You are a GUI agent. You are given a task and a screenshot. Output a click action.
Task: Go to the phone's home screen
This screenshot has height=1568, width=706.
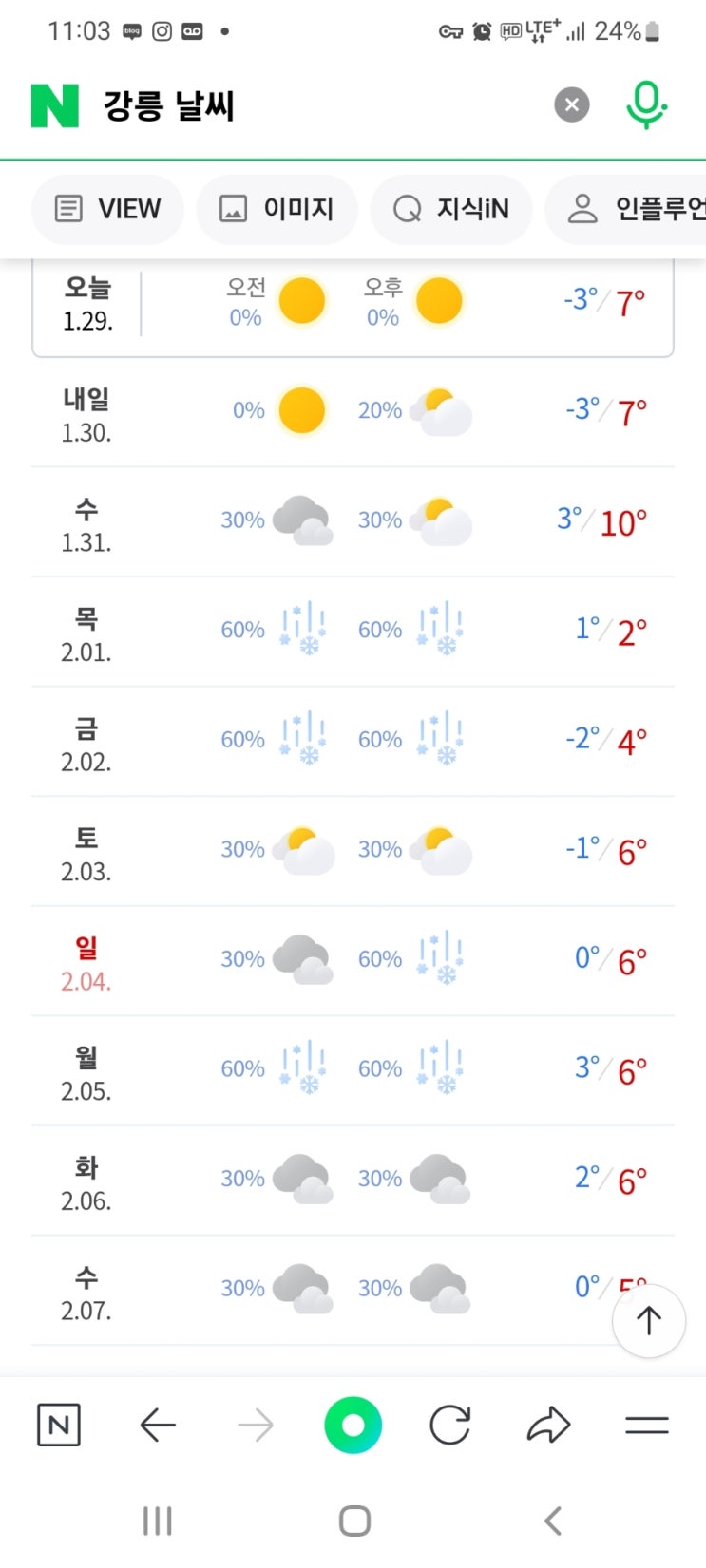pyautogui.click(x=354, y=1521)
